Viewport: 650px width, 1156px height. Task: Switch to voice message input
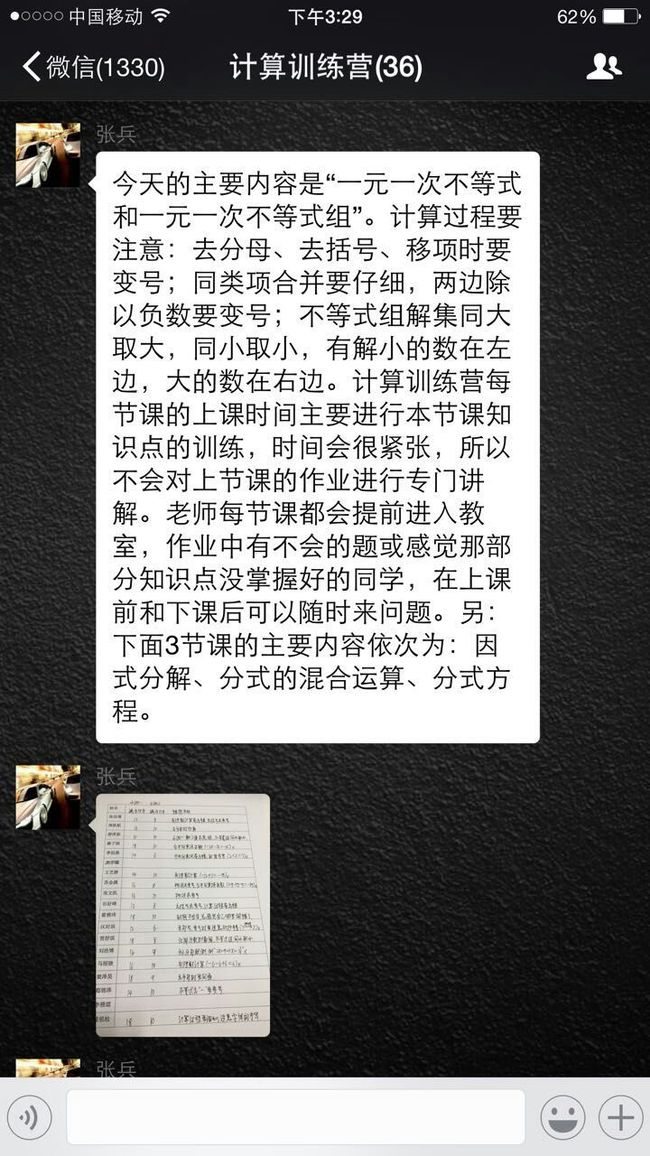(x=29, y=1118)
